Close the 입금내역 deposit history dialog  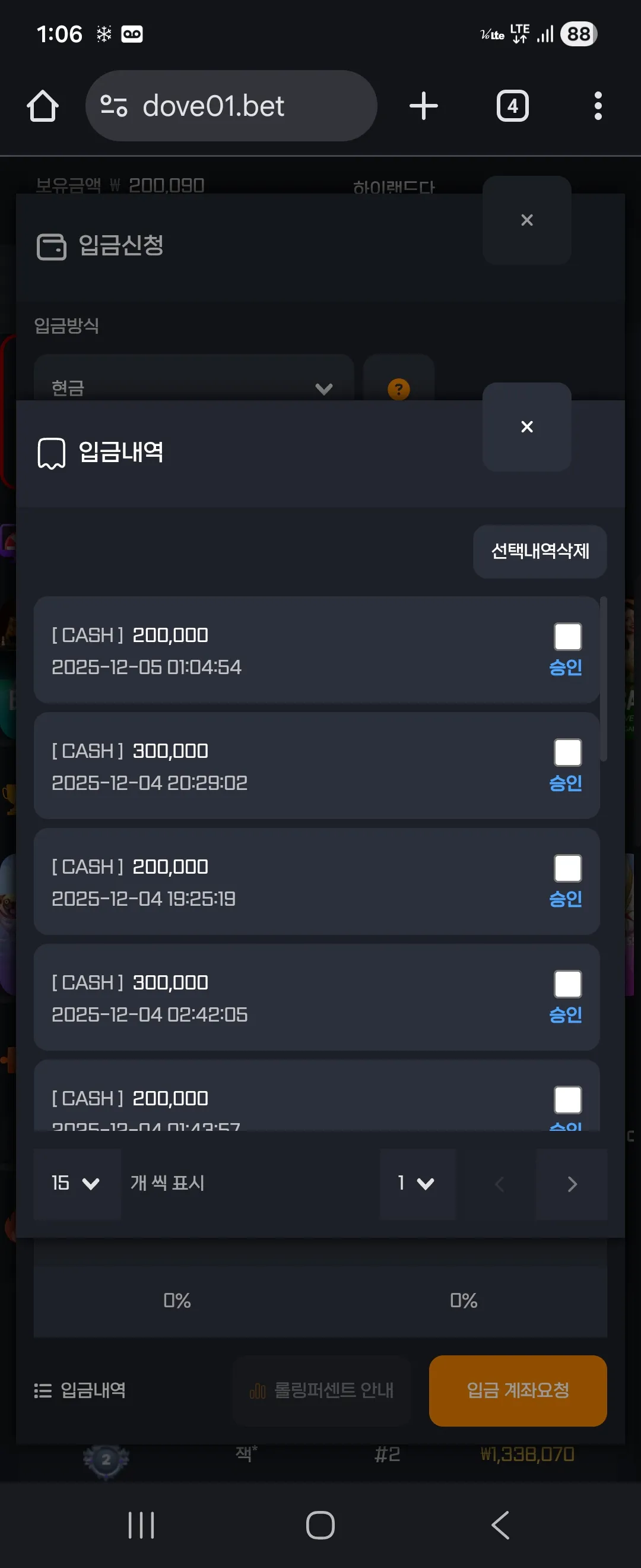click(526, 426)
